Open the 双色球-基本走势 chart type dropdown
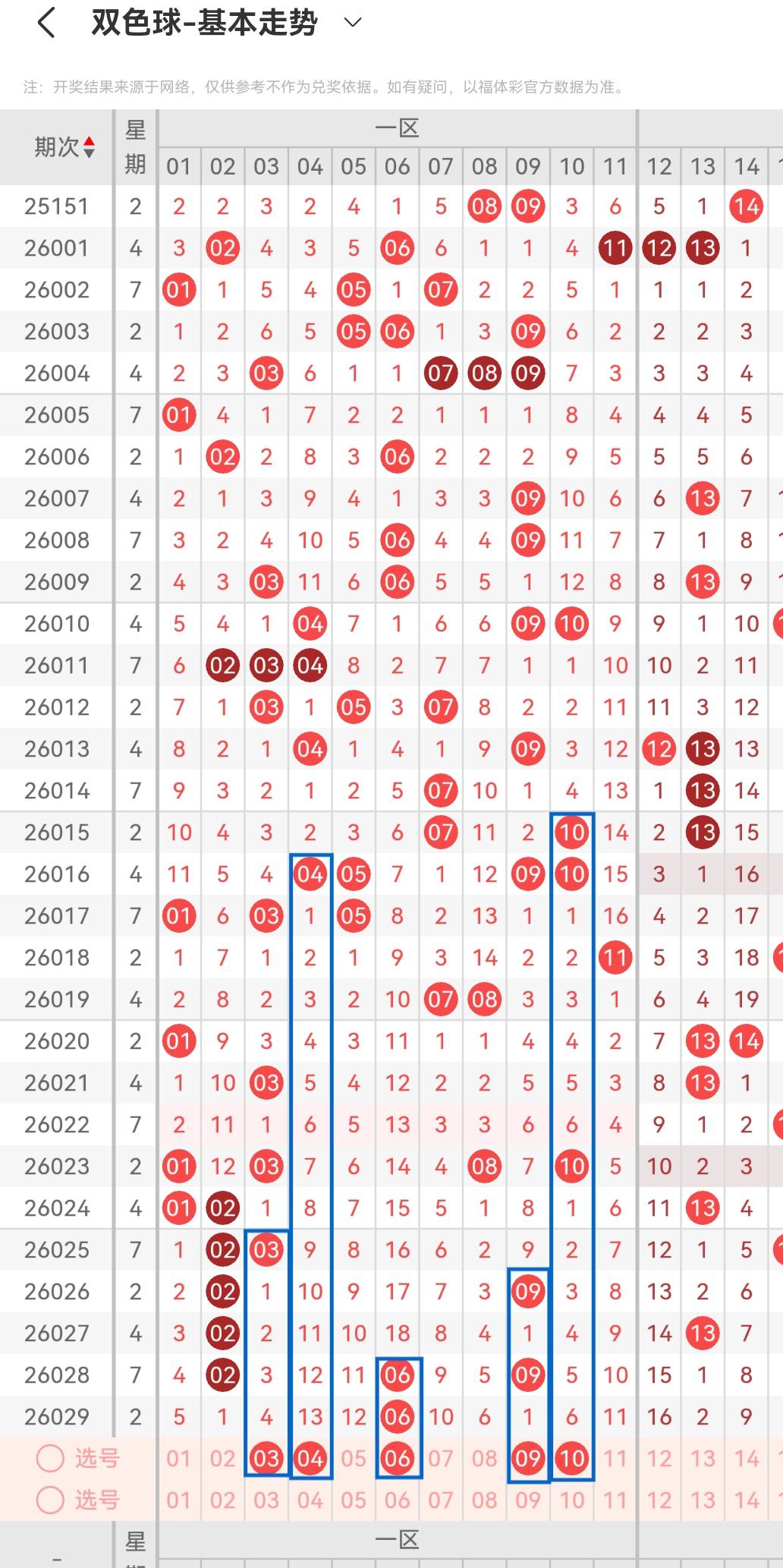The width and height of the screenshot is (783, 1568). pos(353,23)
